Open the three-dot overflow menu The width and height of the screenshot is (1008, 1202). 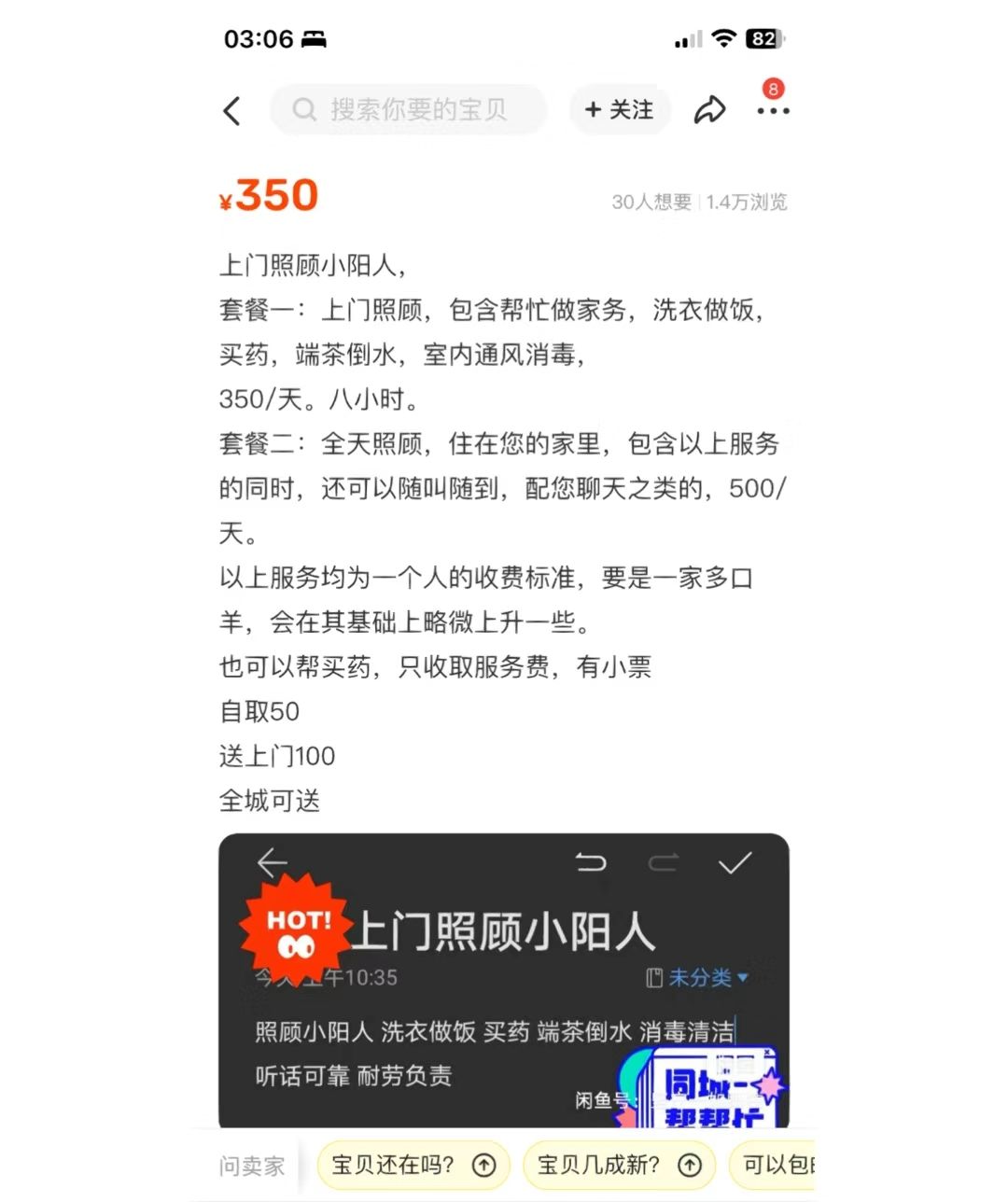click(773, 111)
